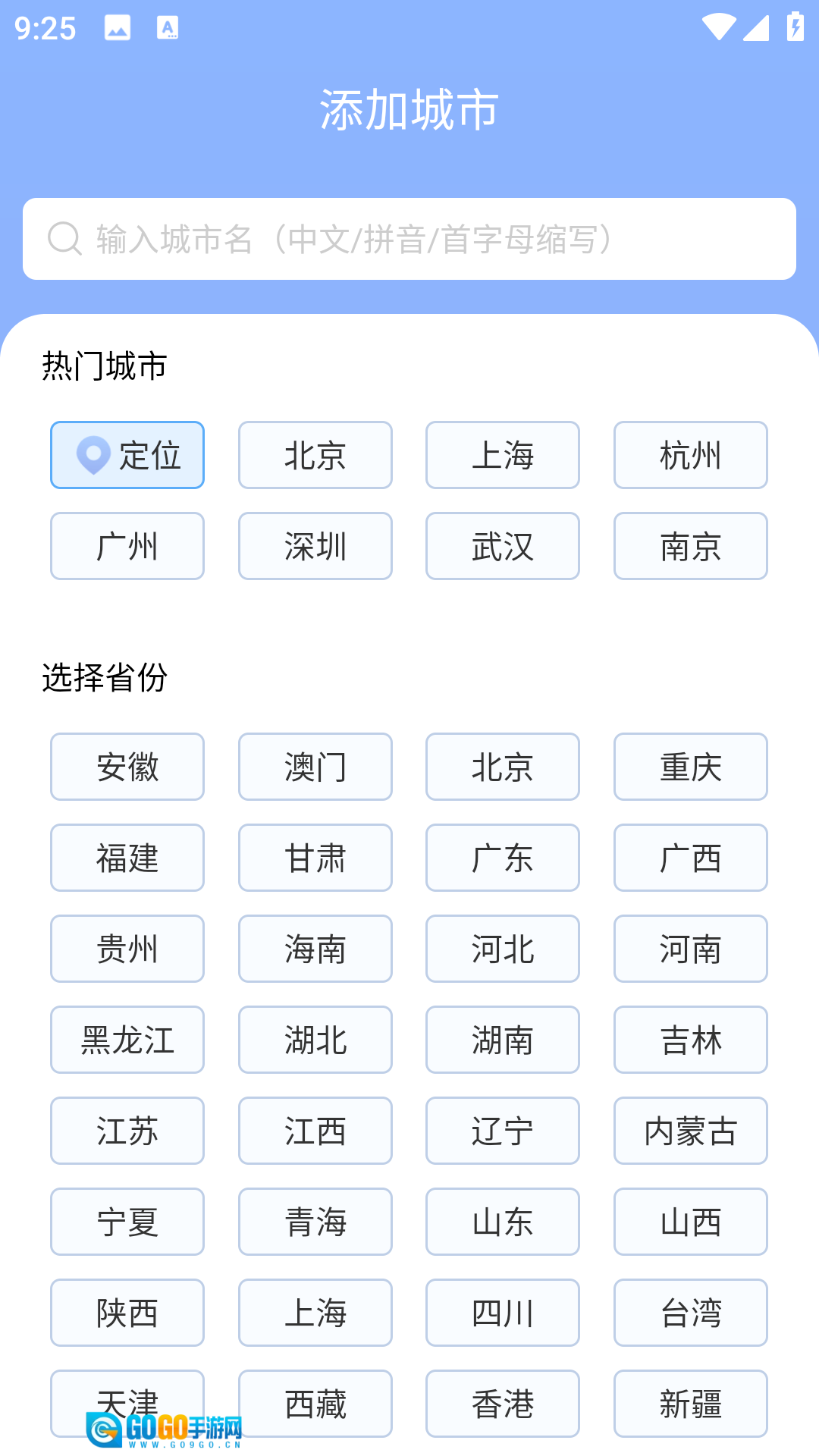Choose 澳门 in the province list

315,767
